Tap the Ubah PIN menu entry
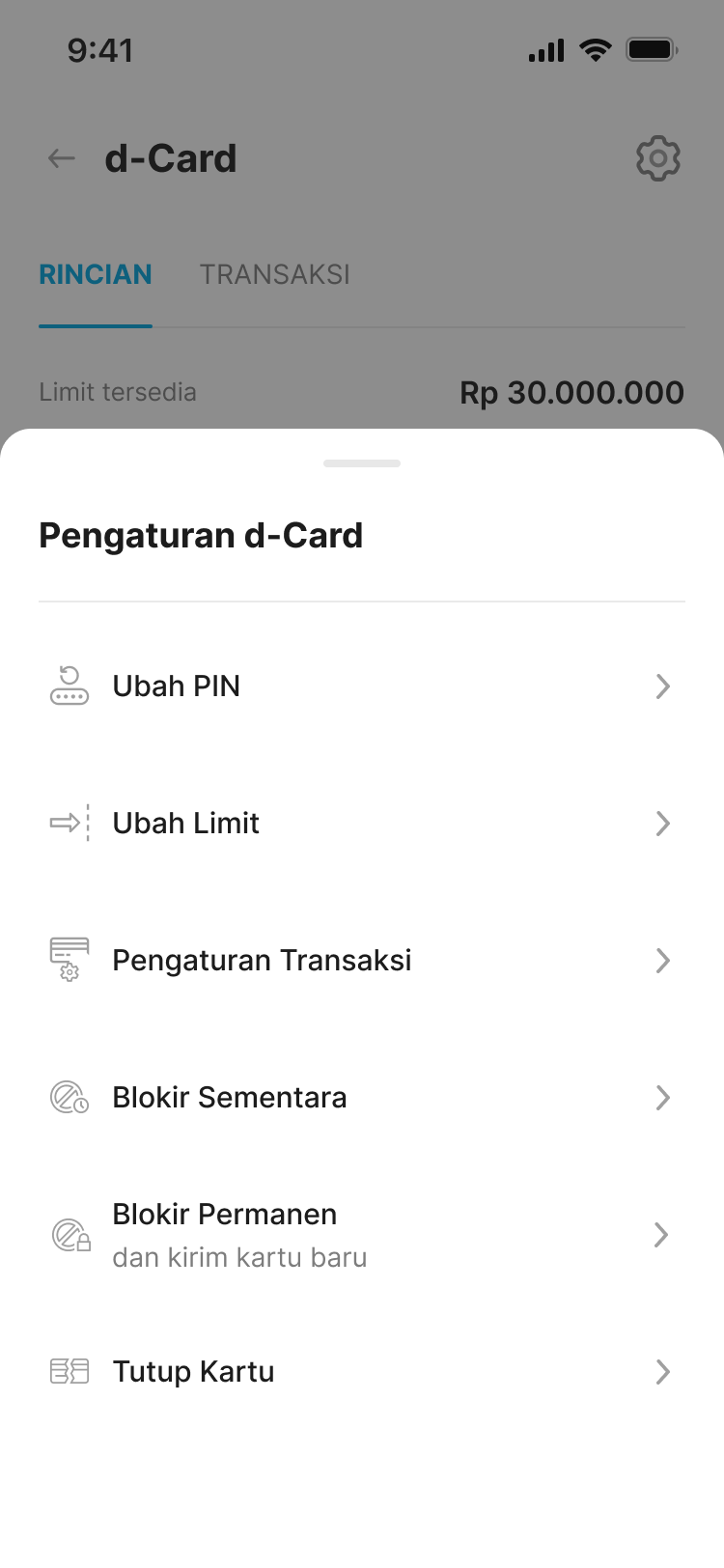 coord(177,686)
